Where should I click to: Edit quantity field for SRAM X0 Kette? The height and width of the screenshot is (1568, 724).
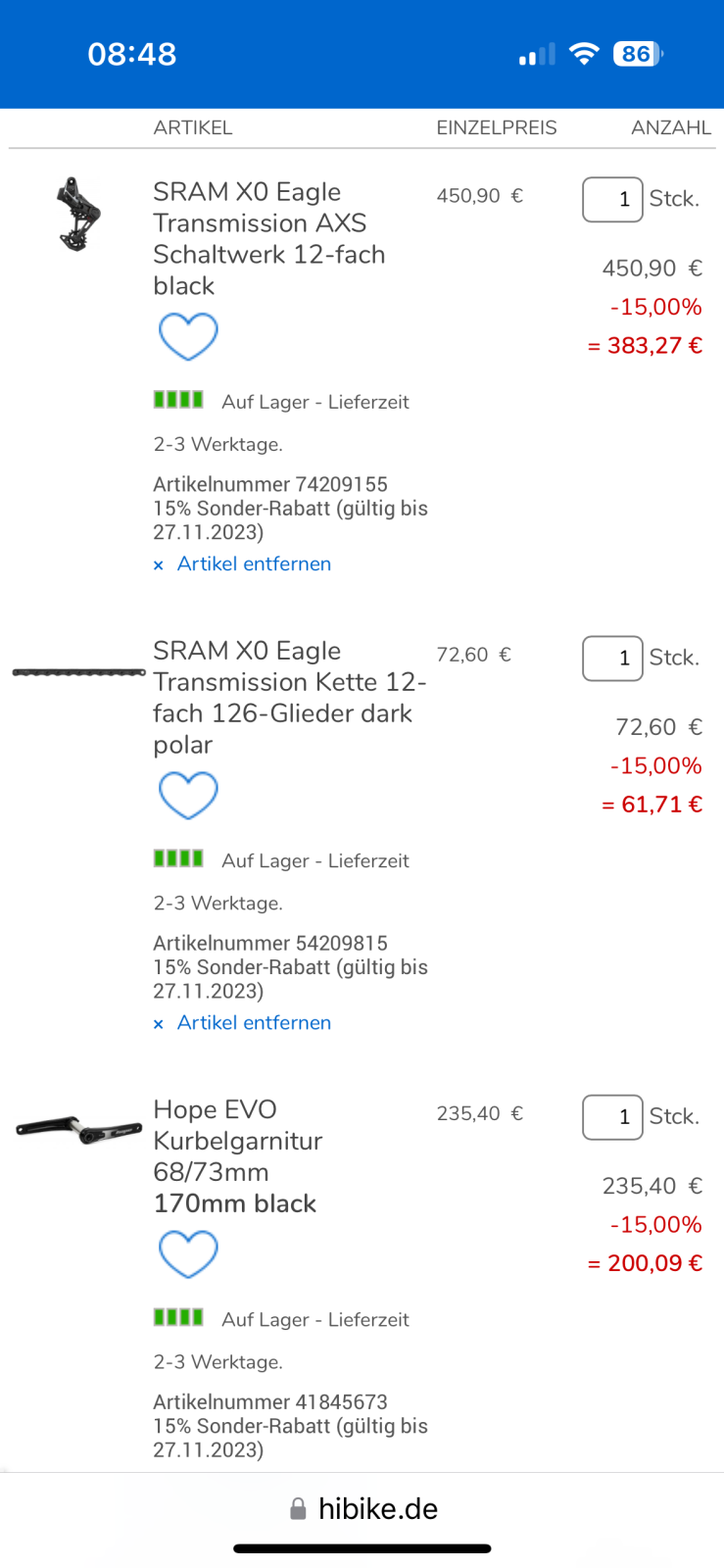(612, 658)
